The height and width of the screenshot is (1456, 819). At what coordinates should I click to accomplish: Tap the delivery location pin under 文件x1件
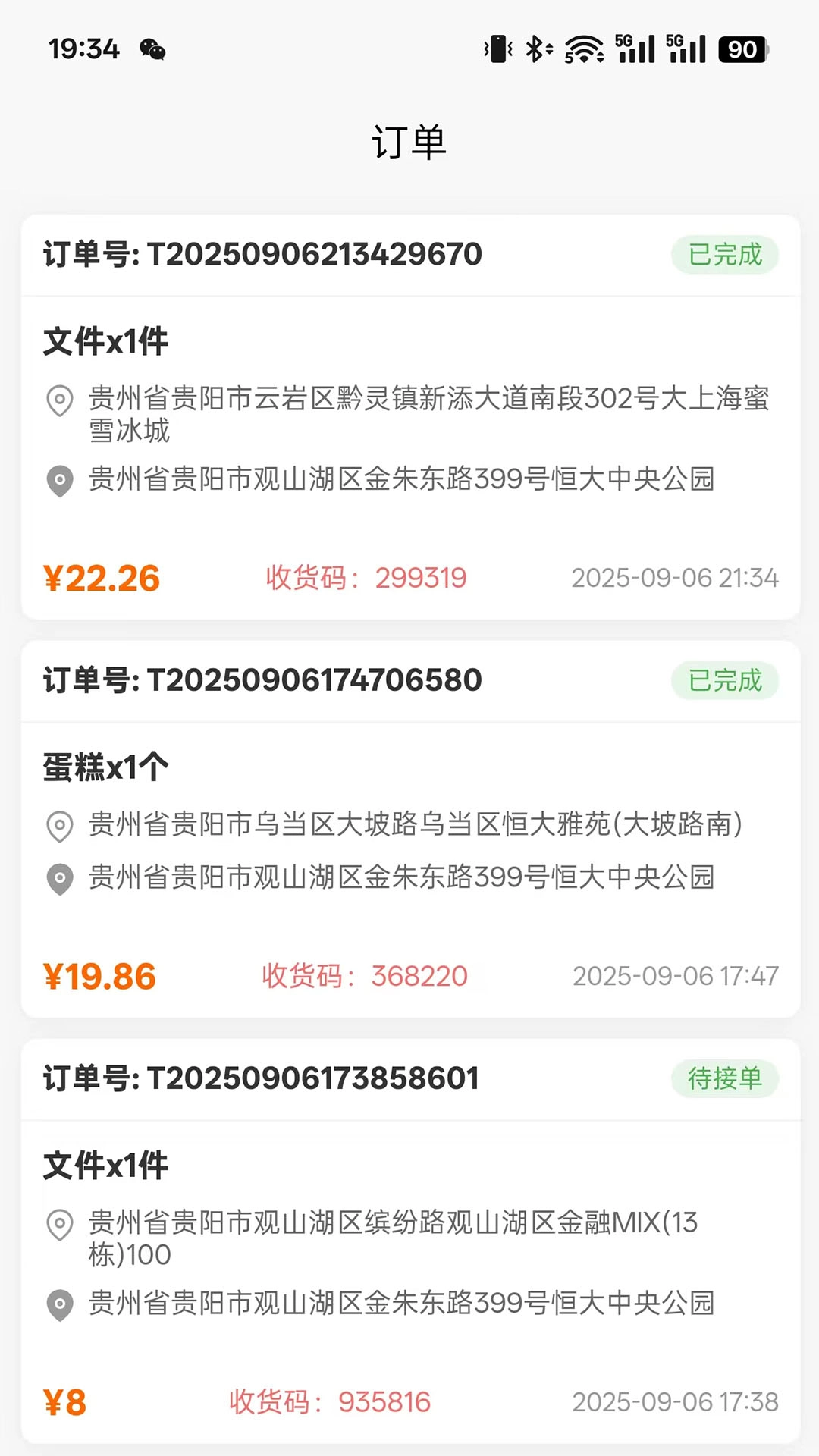(x=59, y=478)
